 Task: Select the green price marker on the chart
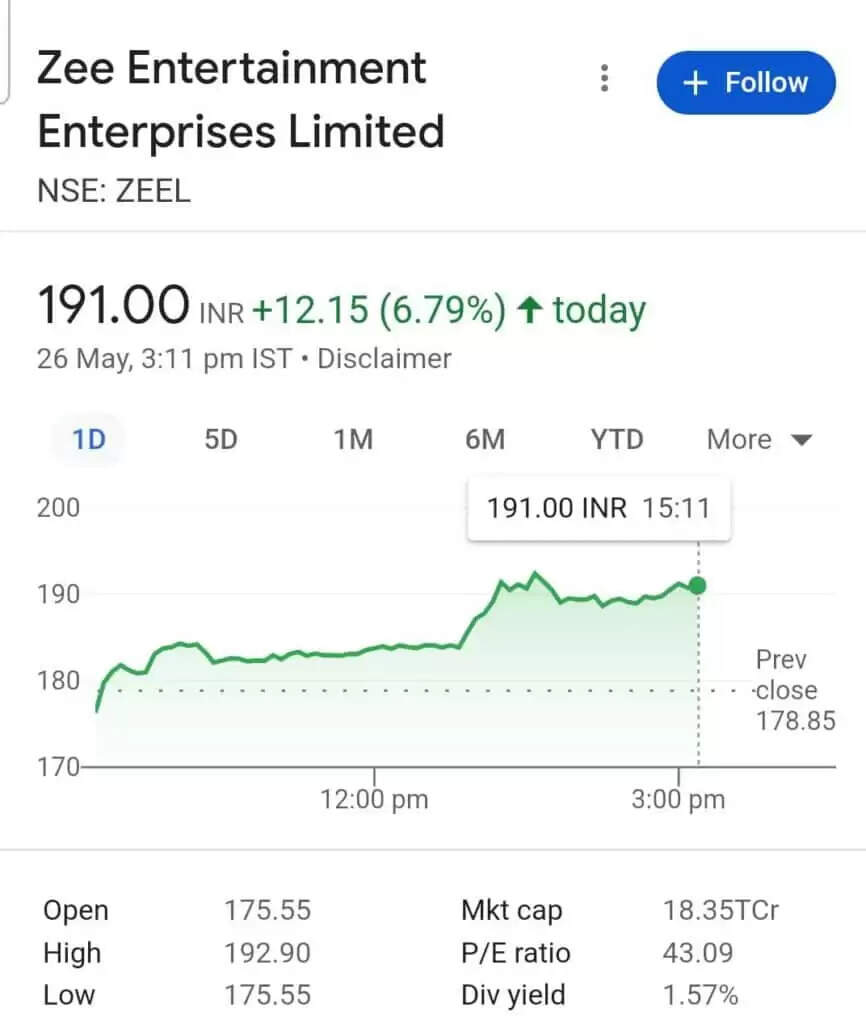[x=696, y=587]
